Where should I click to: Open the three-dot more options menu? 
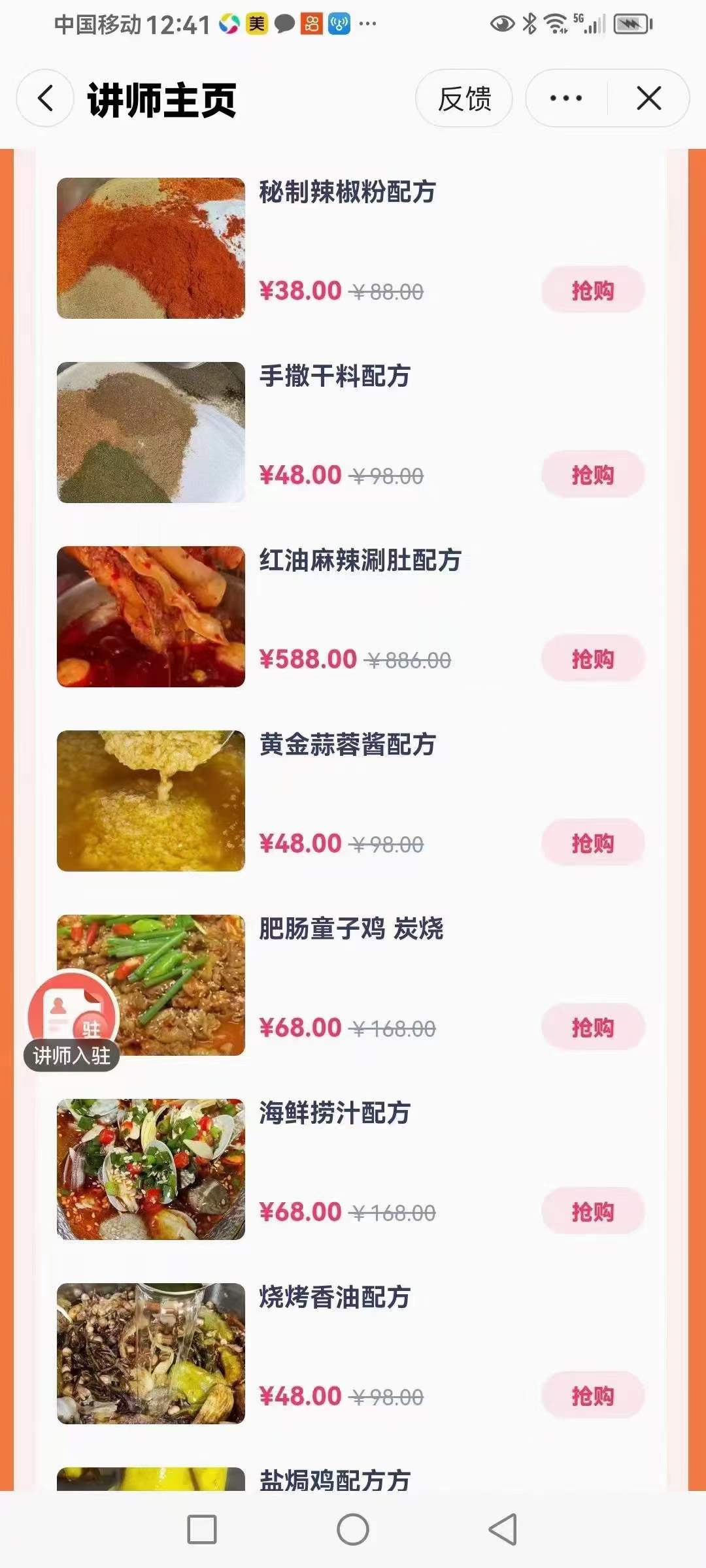[563, 98]
